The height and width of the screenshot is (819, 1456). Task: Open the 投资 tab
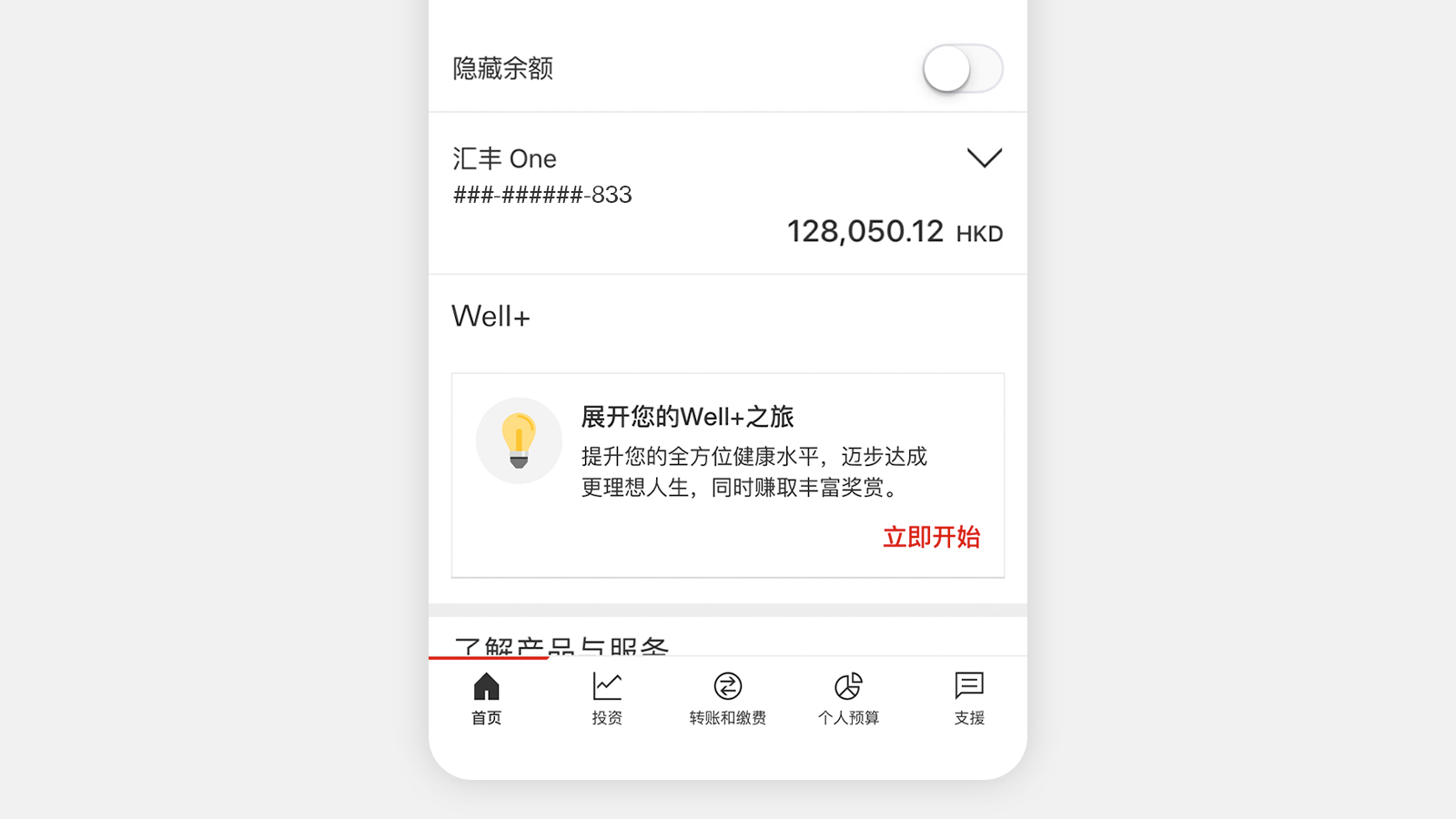tap(607, 698)
